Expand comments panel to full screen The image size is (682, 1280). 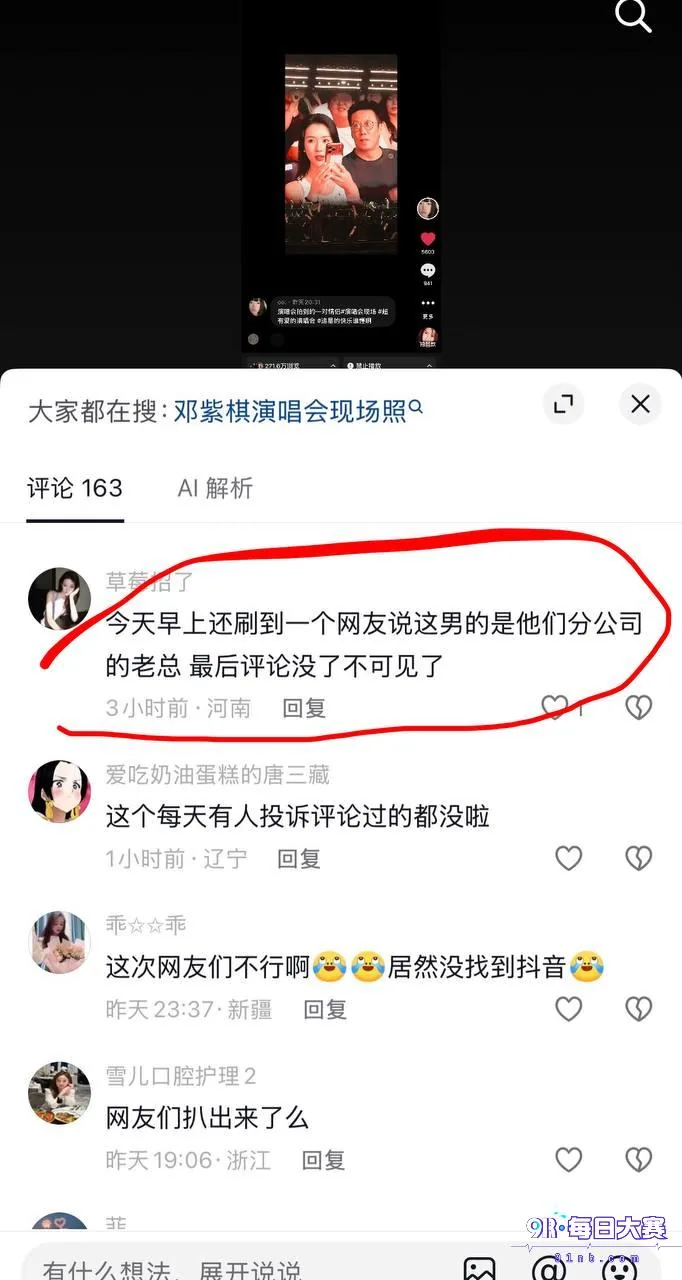click(564, 404)
